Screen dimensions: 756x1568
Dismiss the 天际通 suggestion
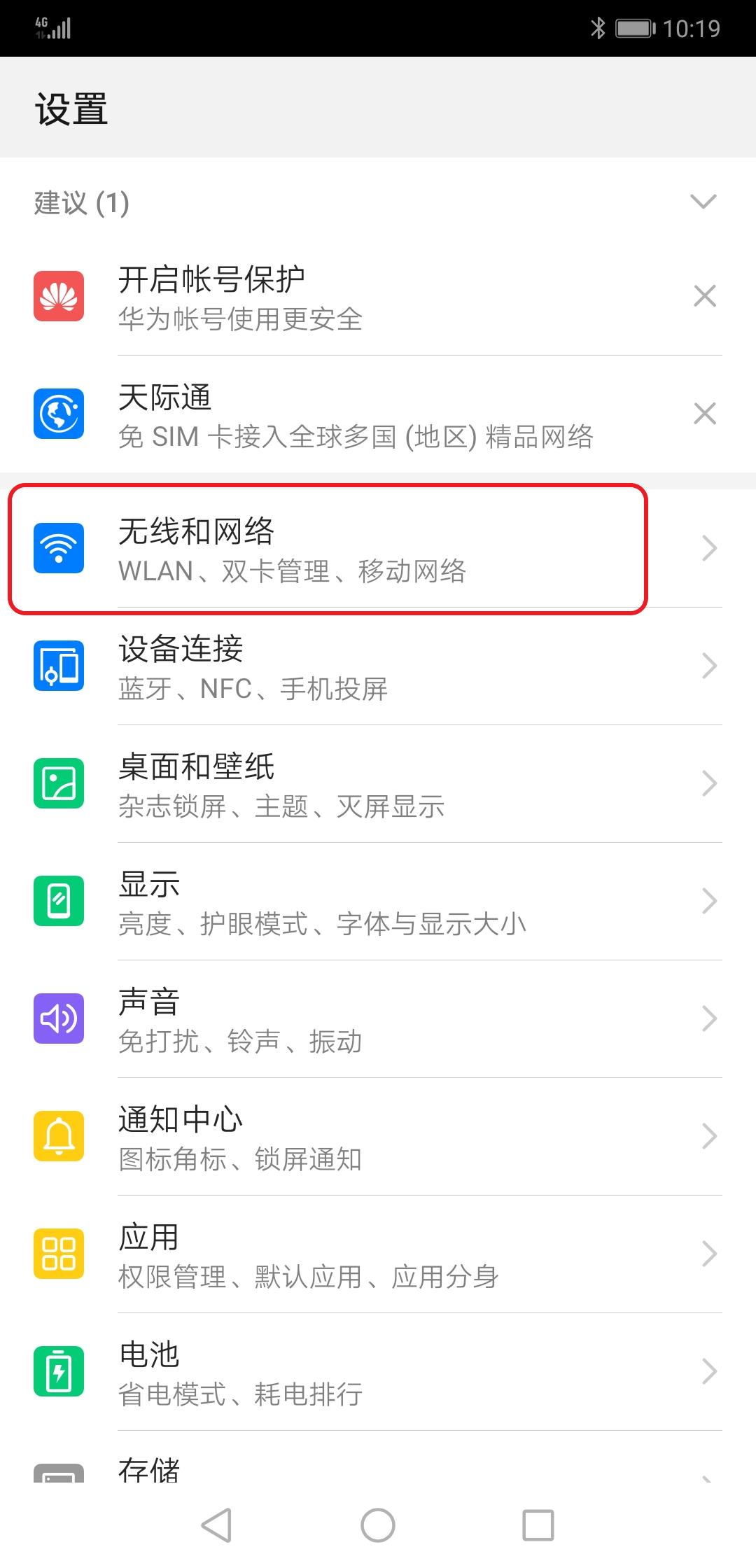(x=704, y=414)
